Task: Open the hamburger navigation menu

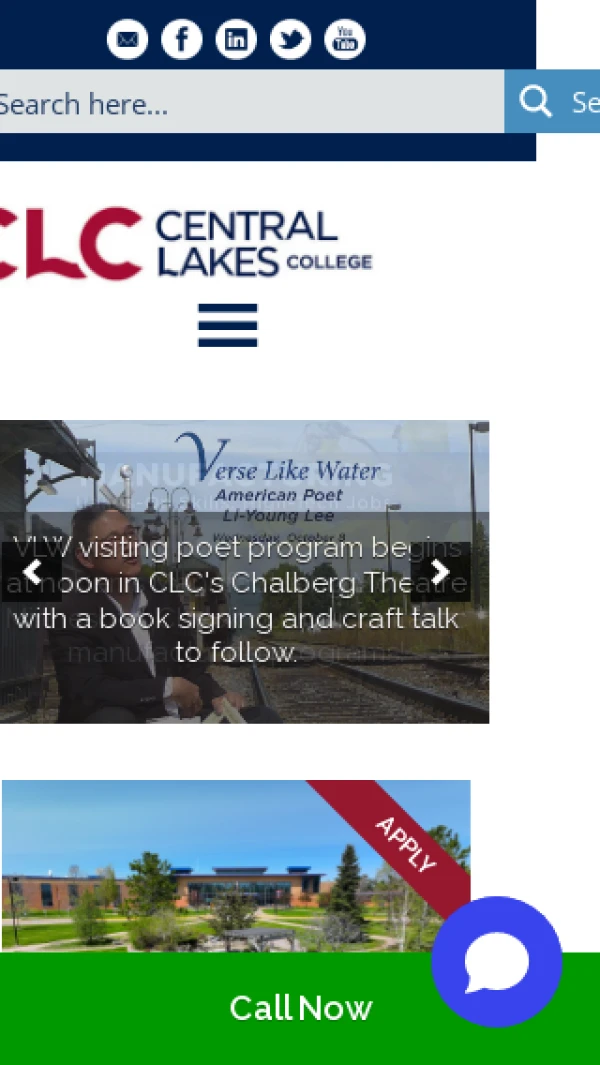Action: [228, 325]
